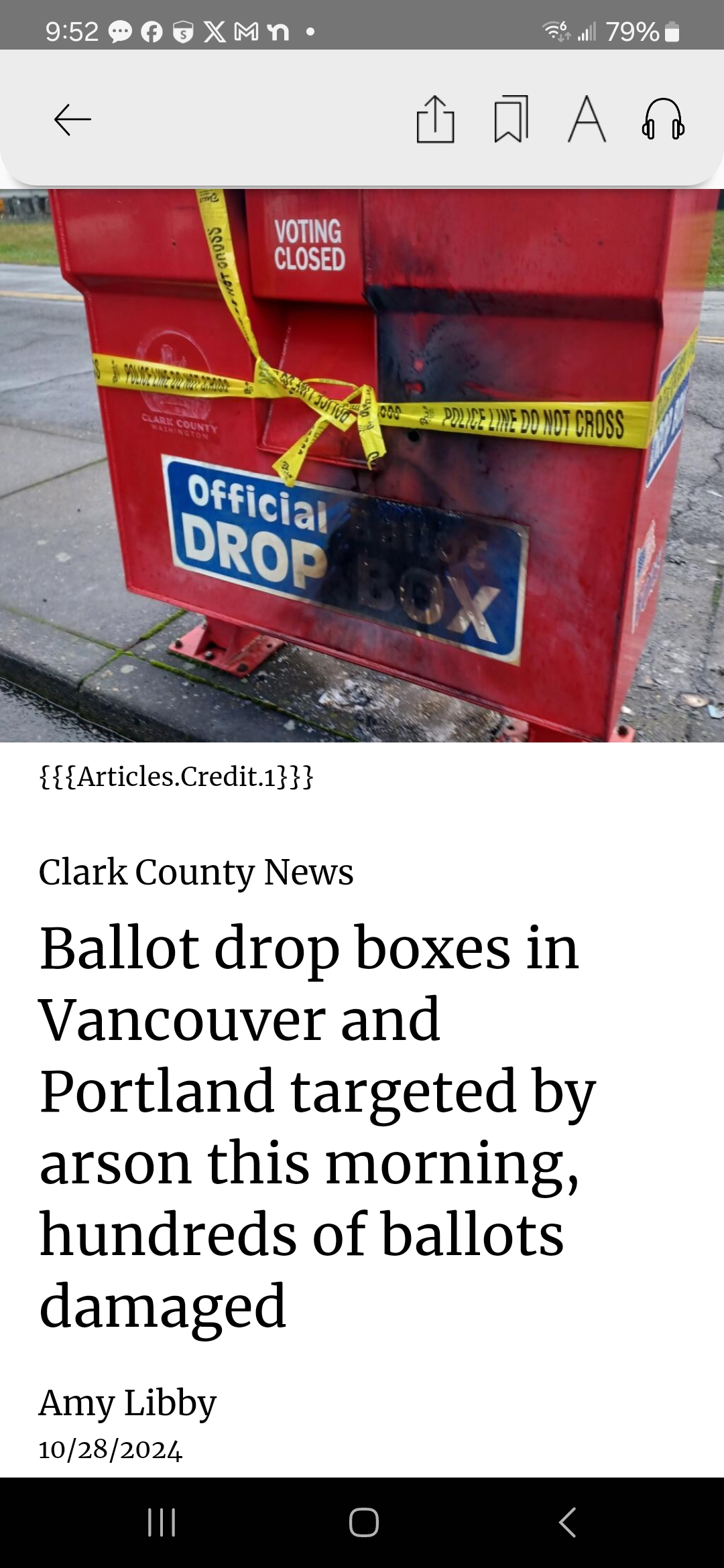
Task: Go back using the top-left arrow
Action: [x=72, y=120]
